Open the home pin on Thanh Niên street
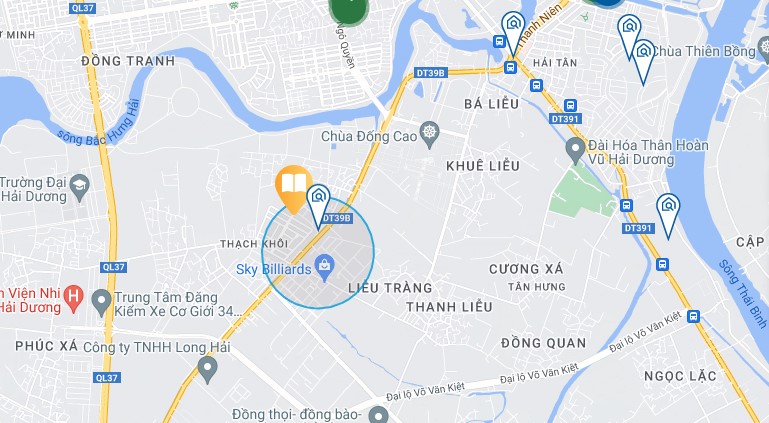Screen dimensions: 769x423 tap(512, 26)
